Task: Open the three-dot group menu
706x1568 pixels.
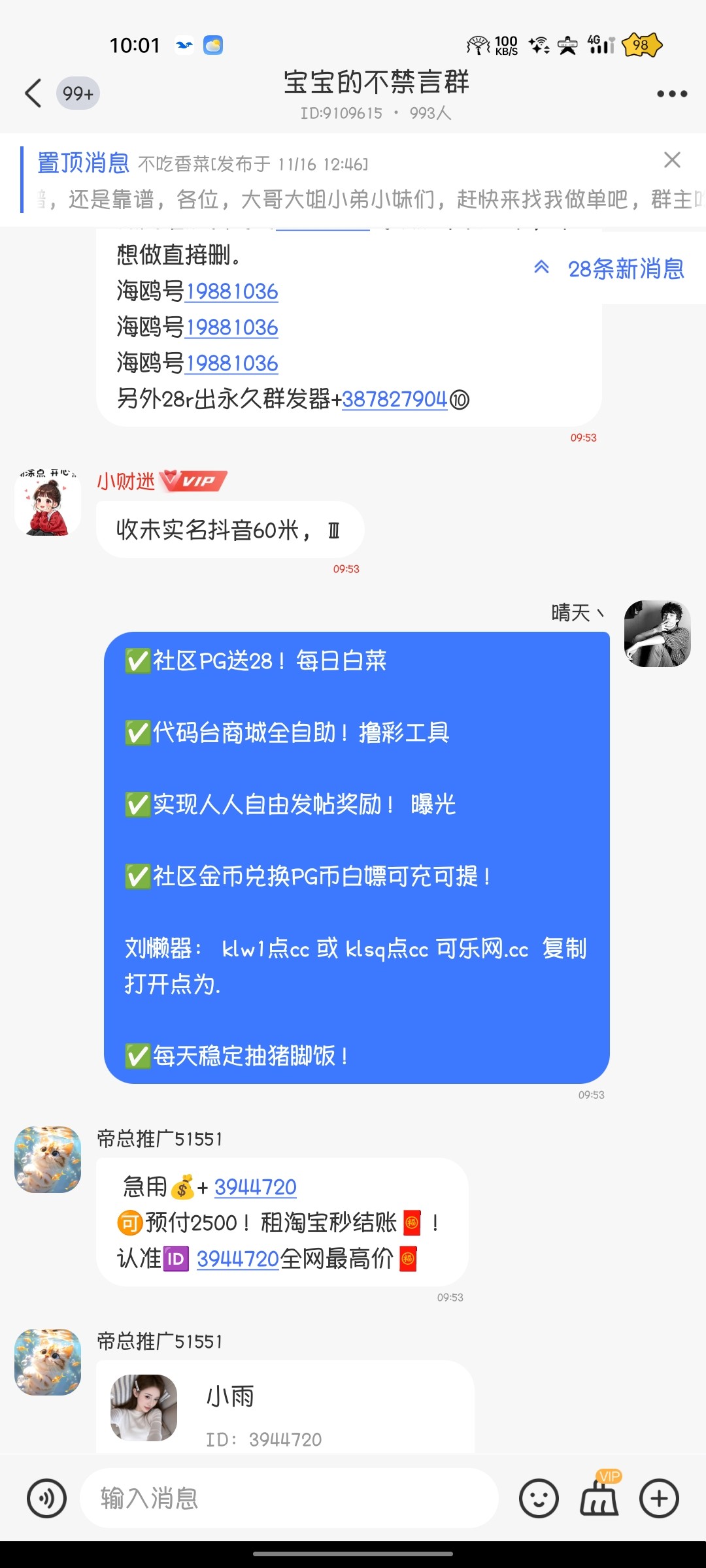Action: [671, 94]
